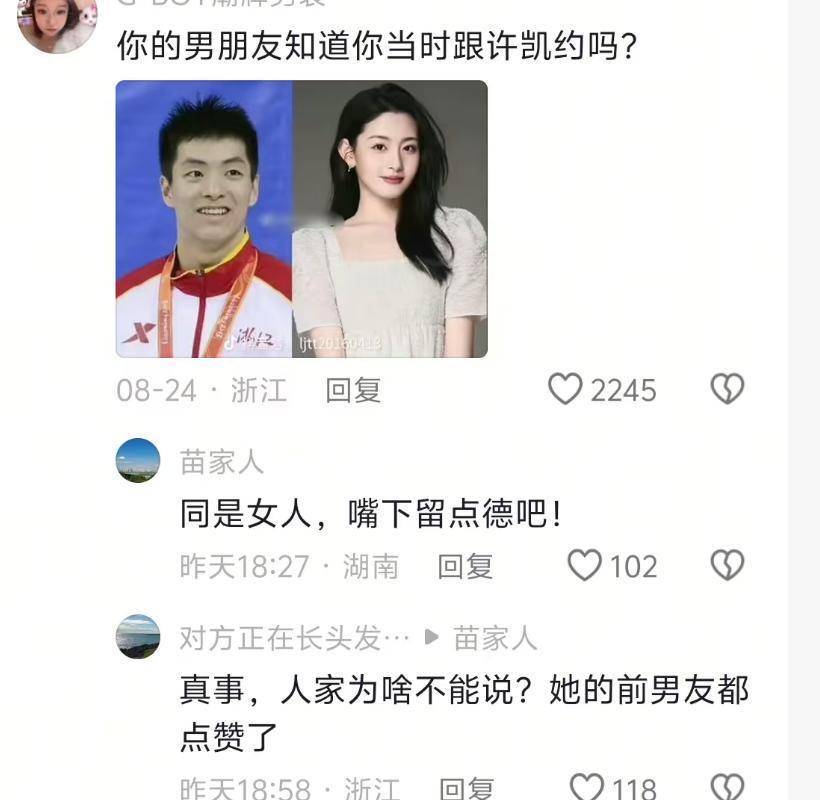This screenshot has width=820, height=800.
Task: Reply to the 真事 comment from 浙江
Action: pos(466,789)
